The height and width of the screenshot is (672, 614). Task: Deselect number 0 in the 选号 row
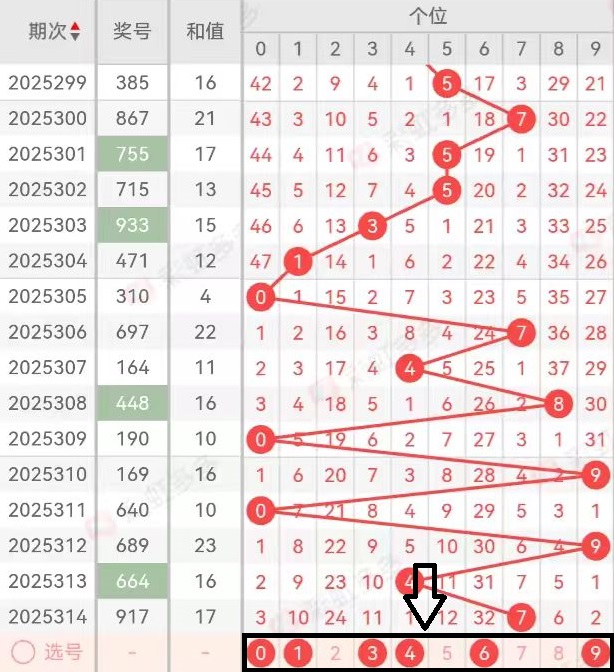pyautogui.click(x=261, y=653)
